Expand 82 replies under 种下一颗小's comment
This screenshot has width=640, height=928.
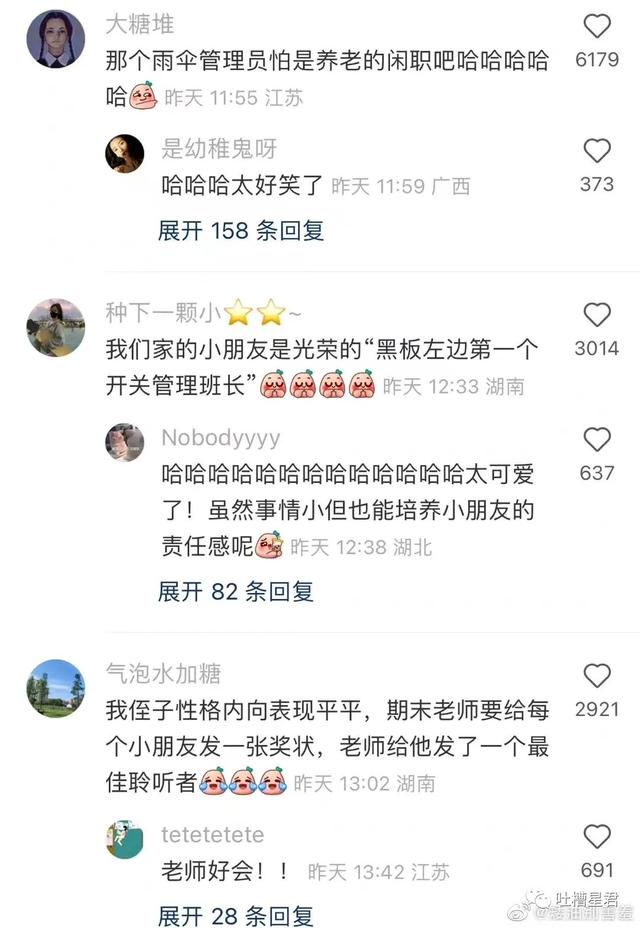pyautogui.click(x=235, y=591)
